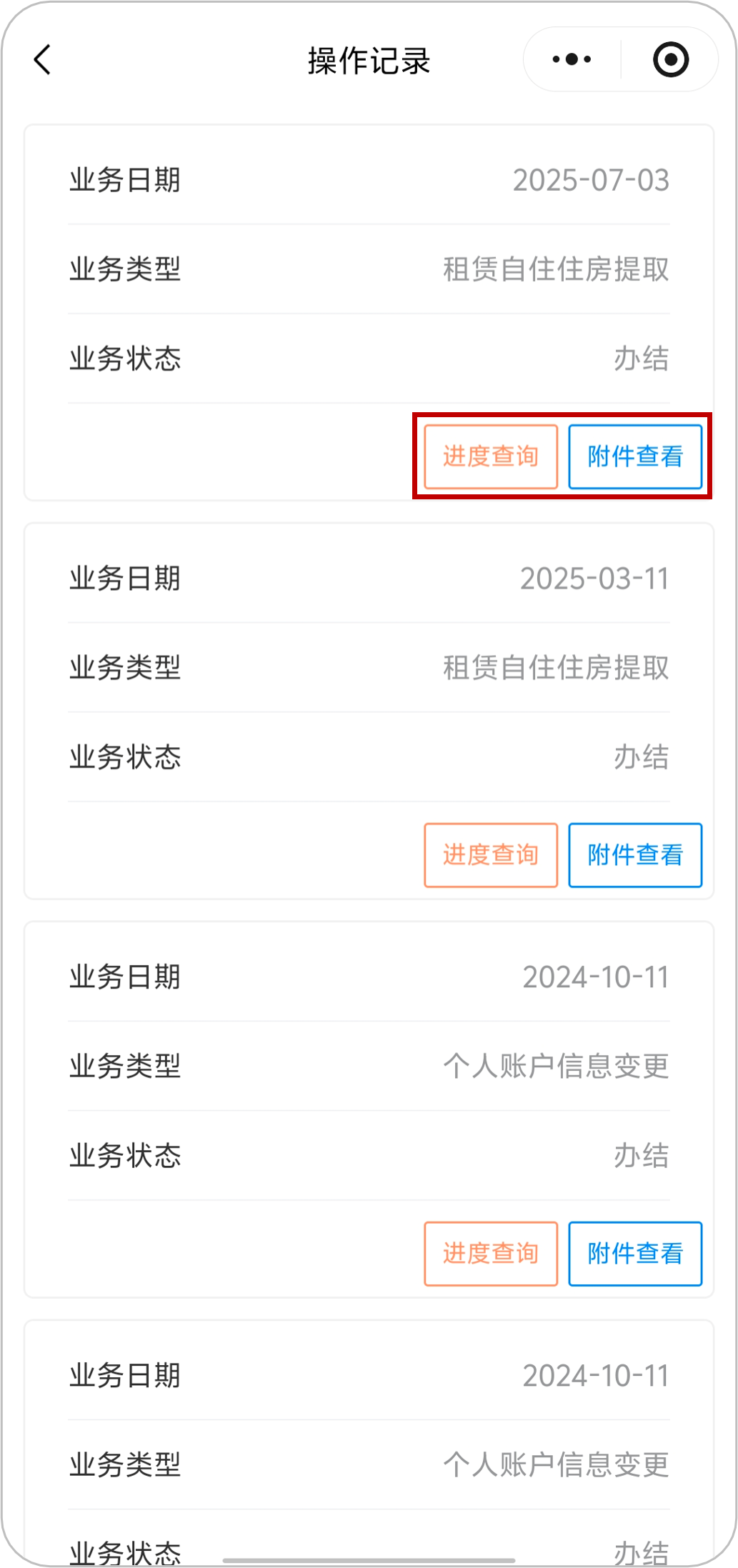Screen dimensions: 738x1568
Task: Open 附件查看 under the first 2024-10-11 record
Action: (x=635, y=1254)
